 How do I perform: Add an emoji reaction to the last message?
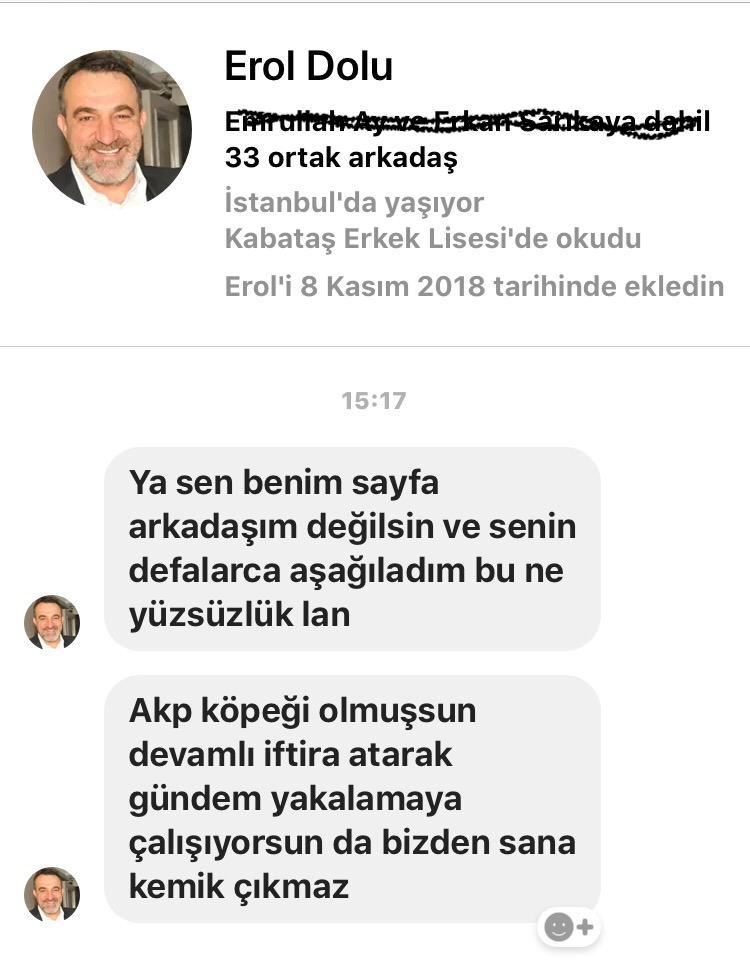pyautogui.click(x=569, y=926)
